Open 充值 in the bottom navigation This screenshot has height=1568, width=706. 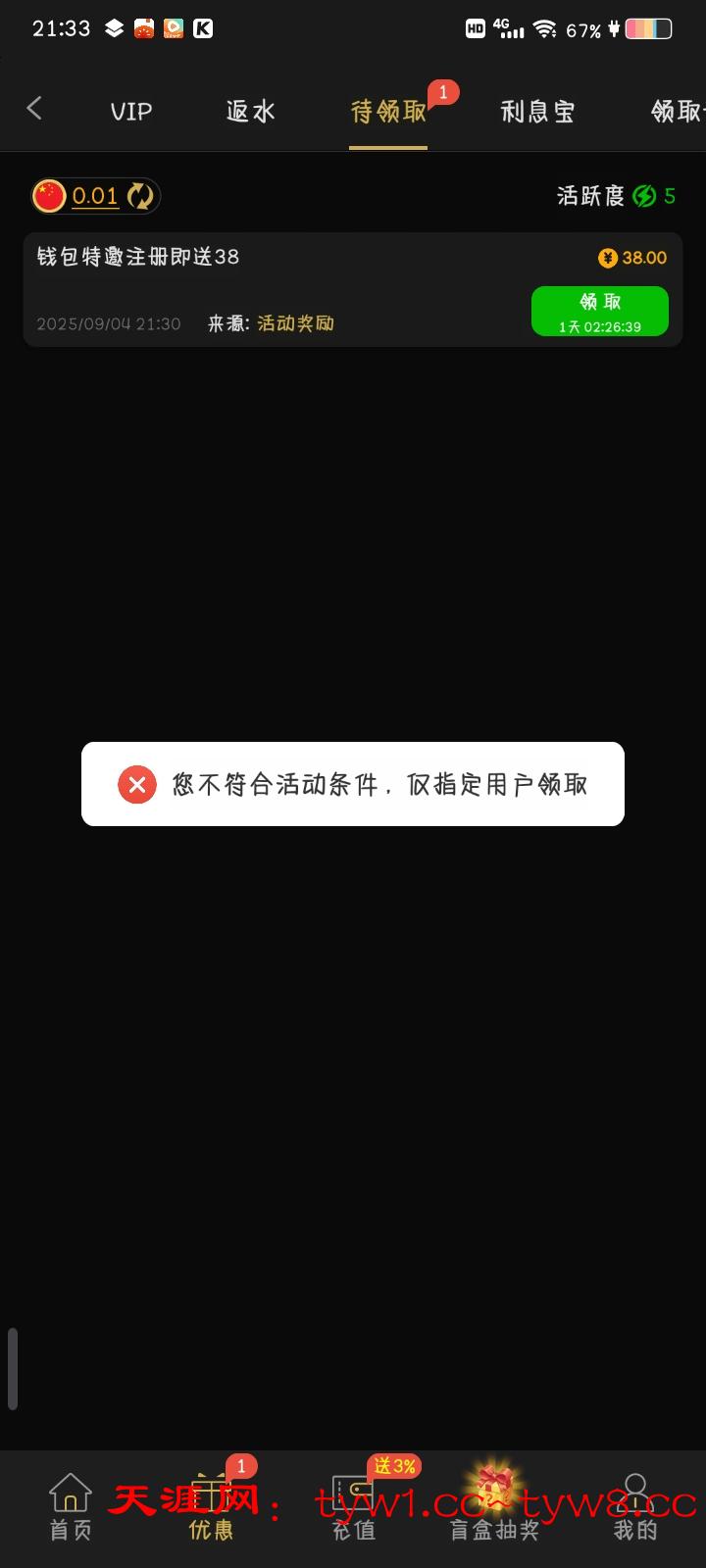[353, 1507]
